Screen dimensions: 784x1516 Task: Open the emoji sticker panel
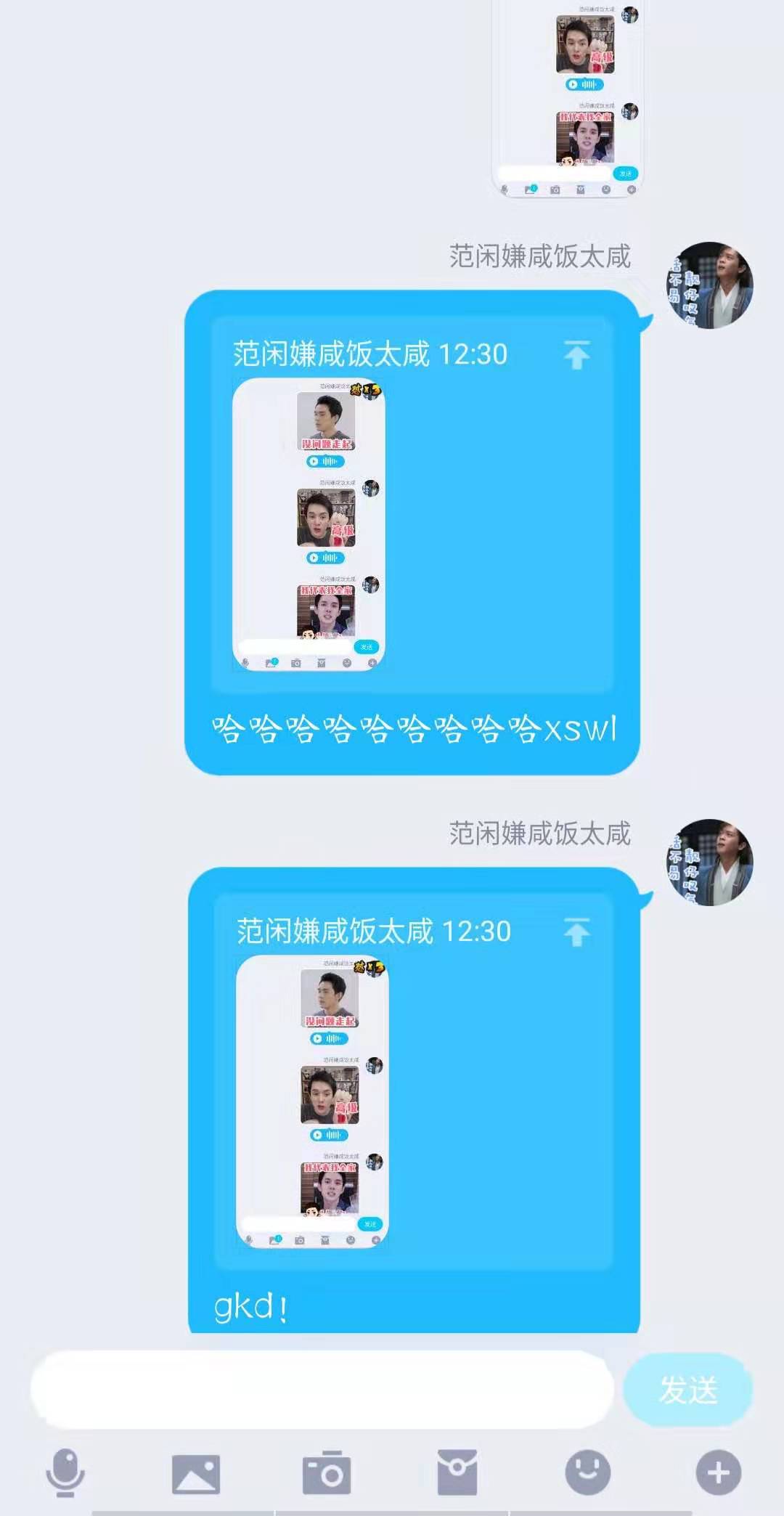click(588, 1472)
